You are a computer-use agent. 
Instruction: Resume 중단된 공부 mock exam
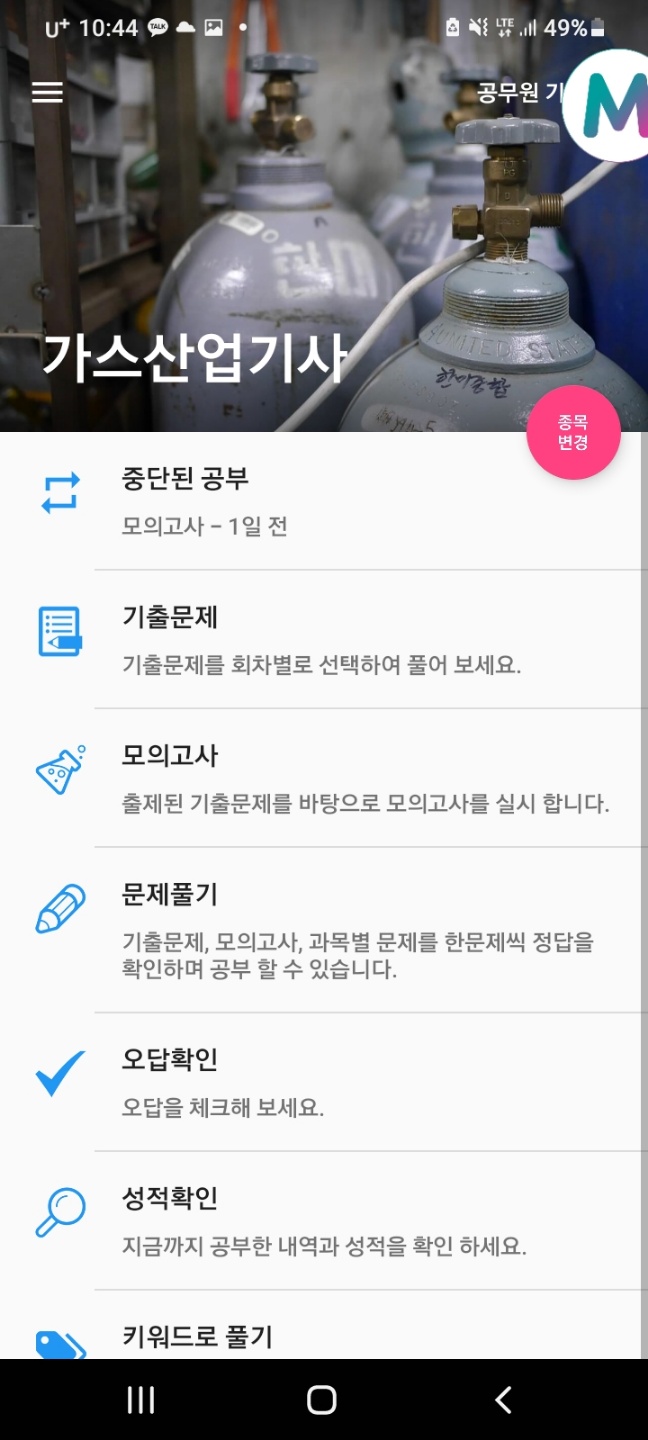[320, 501]
